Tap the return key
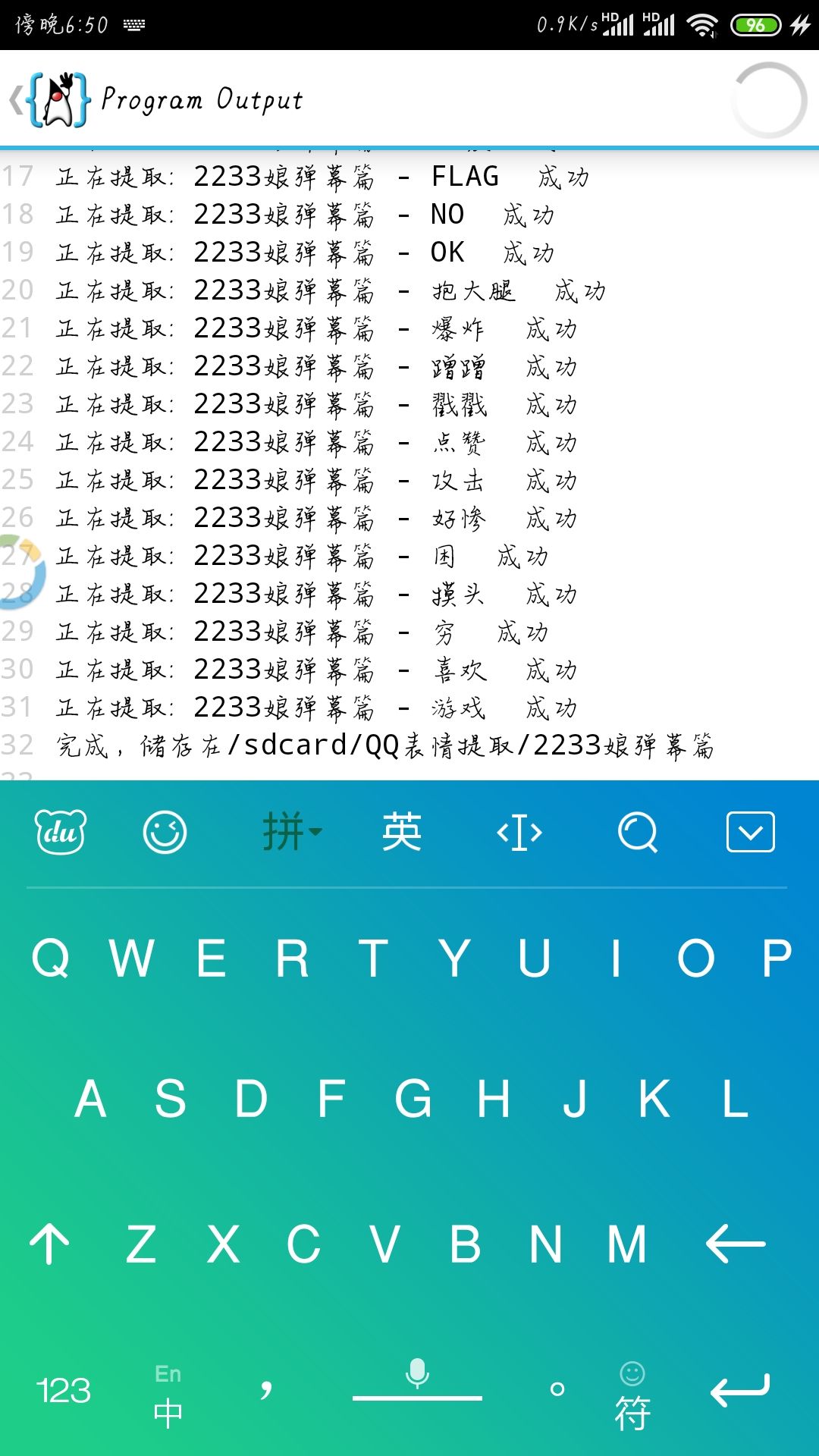819x1456 pixels. tap(739, 1390)
